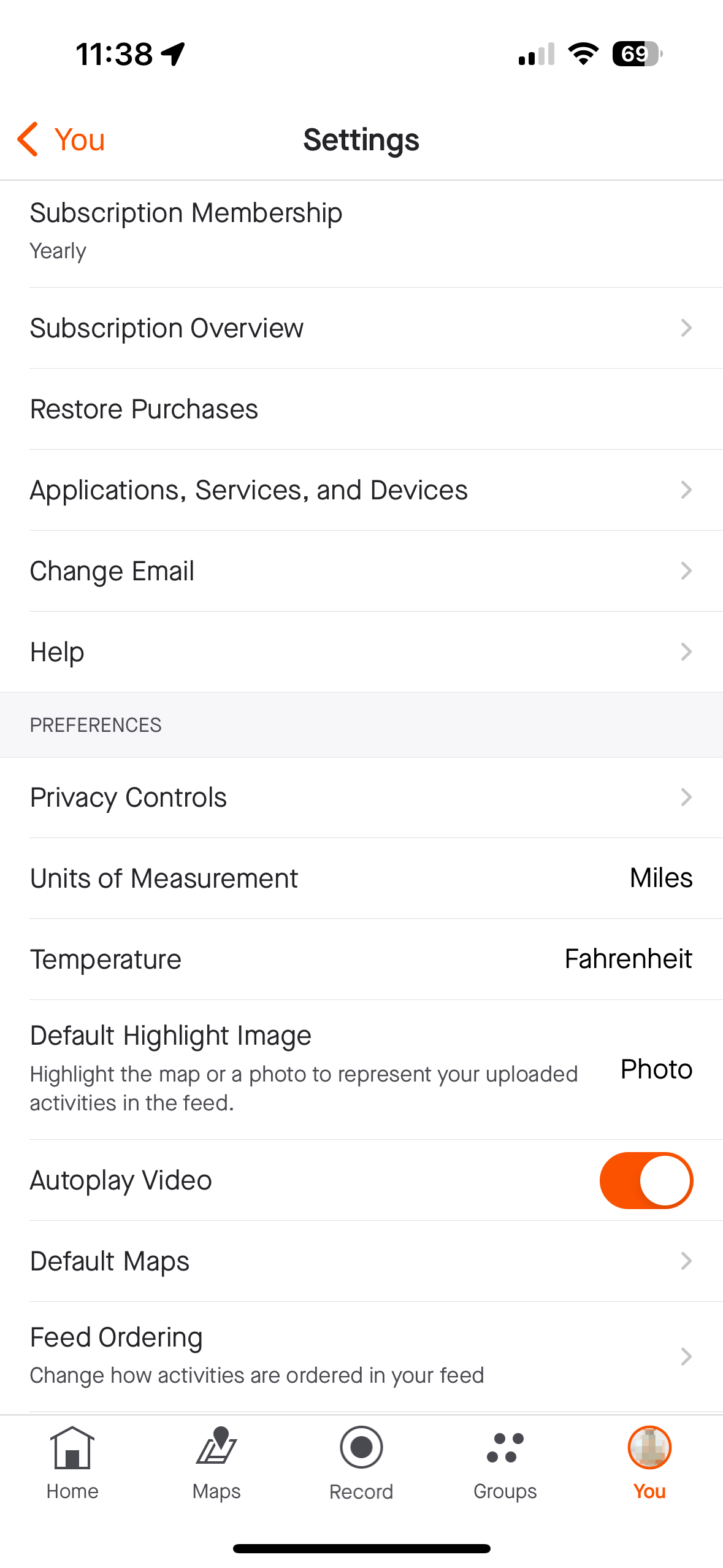Viewport: 723px width, 1568px height.
Task: Open Help
Action: pyautogui.click(x=361, y=652)
